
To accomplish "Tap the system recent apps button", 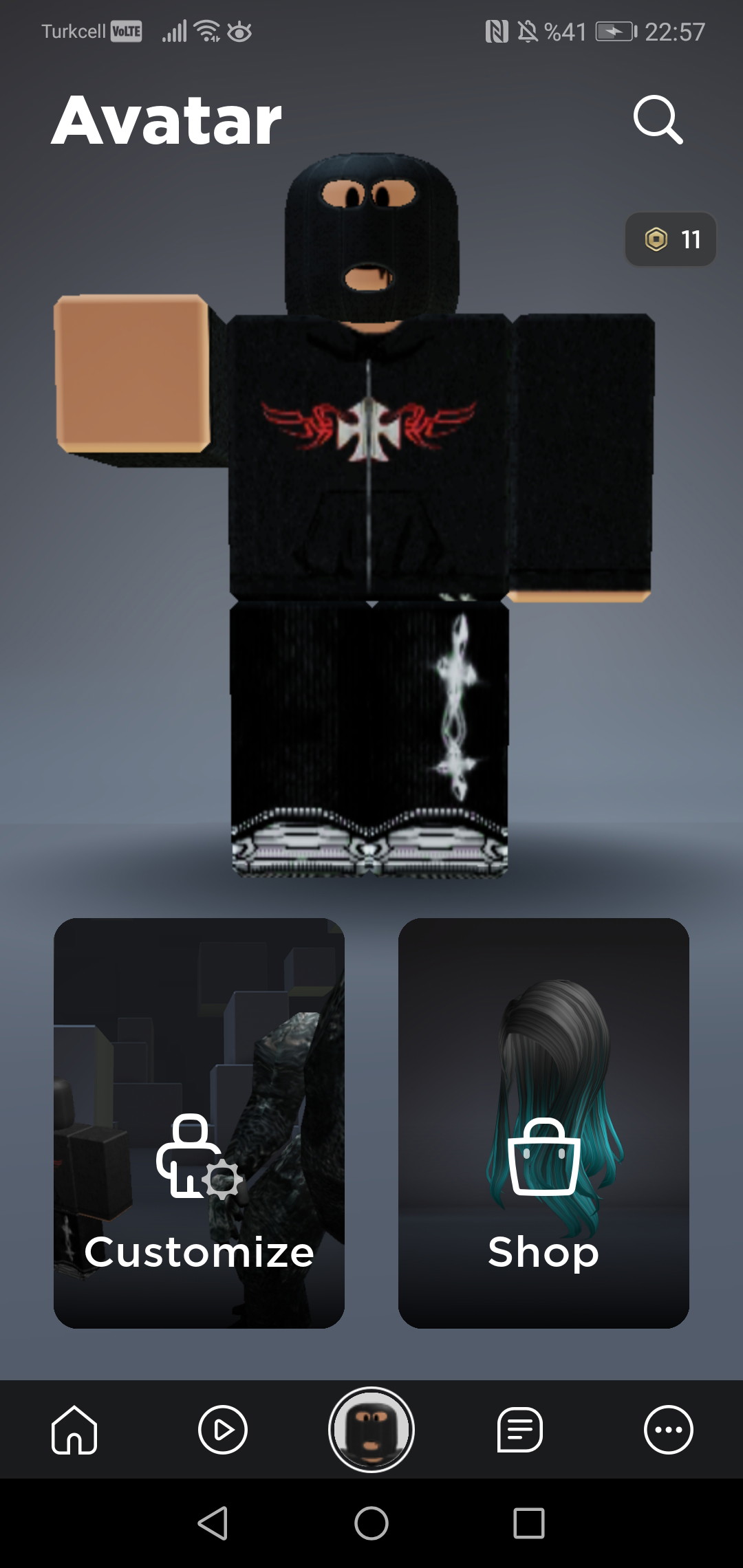I will pos(529,1523).
